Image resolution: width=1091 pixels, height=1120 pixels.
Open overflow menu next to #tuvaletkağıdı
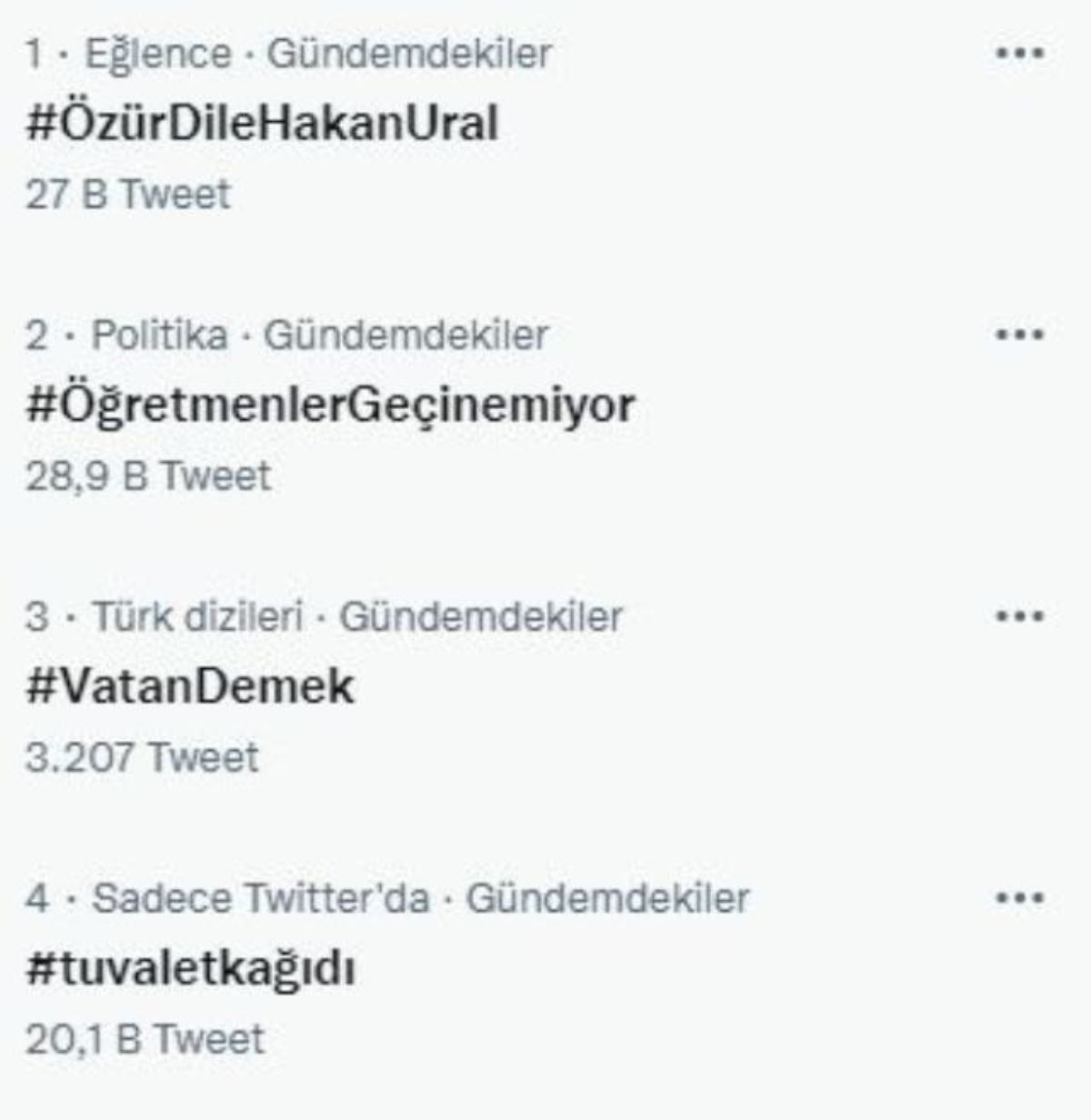point(1019,899)
